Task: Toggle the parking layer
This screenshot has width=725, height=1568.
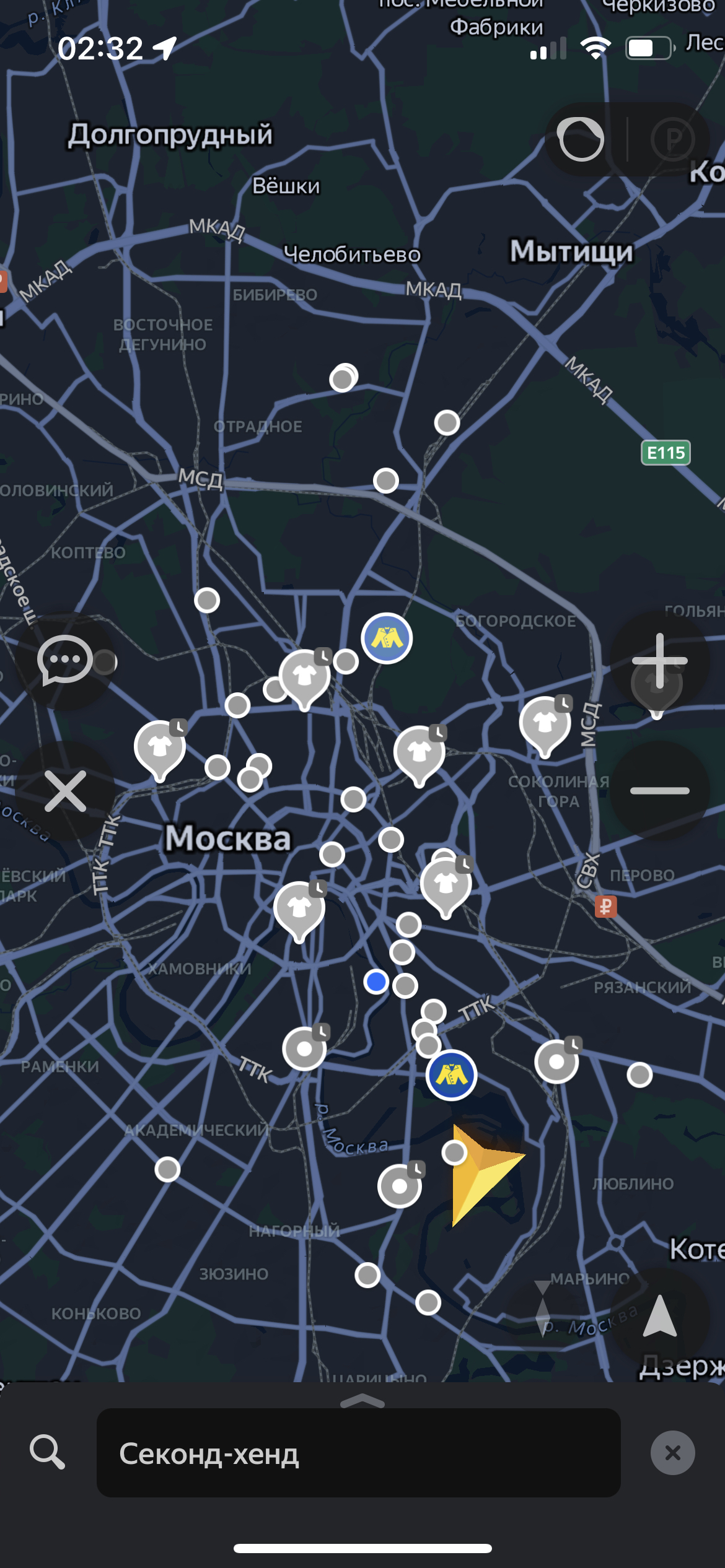Action: tap(673, 139)
